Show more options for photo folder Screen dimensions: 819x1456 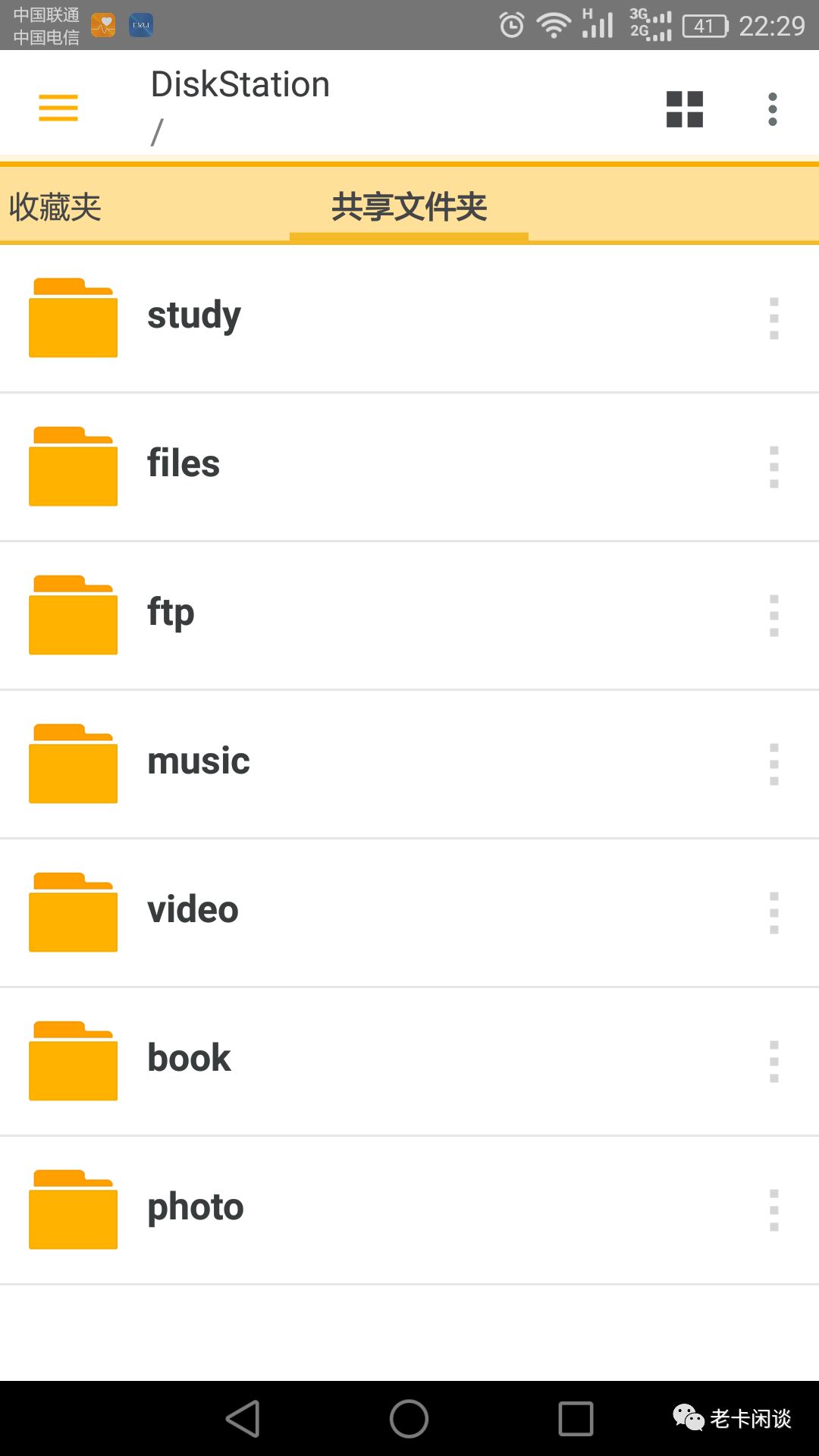[x=774, y=1210]
